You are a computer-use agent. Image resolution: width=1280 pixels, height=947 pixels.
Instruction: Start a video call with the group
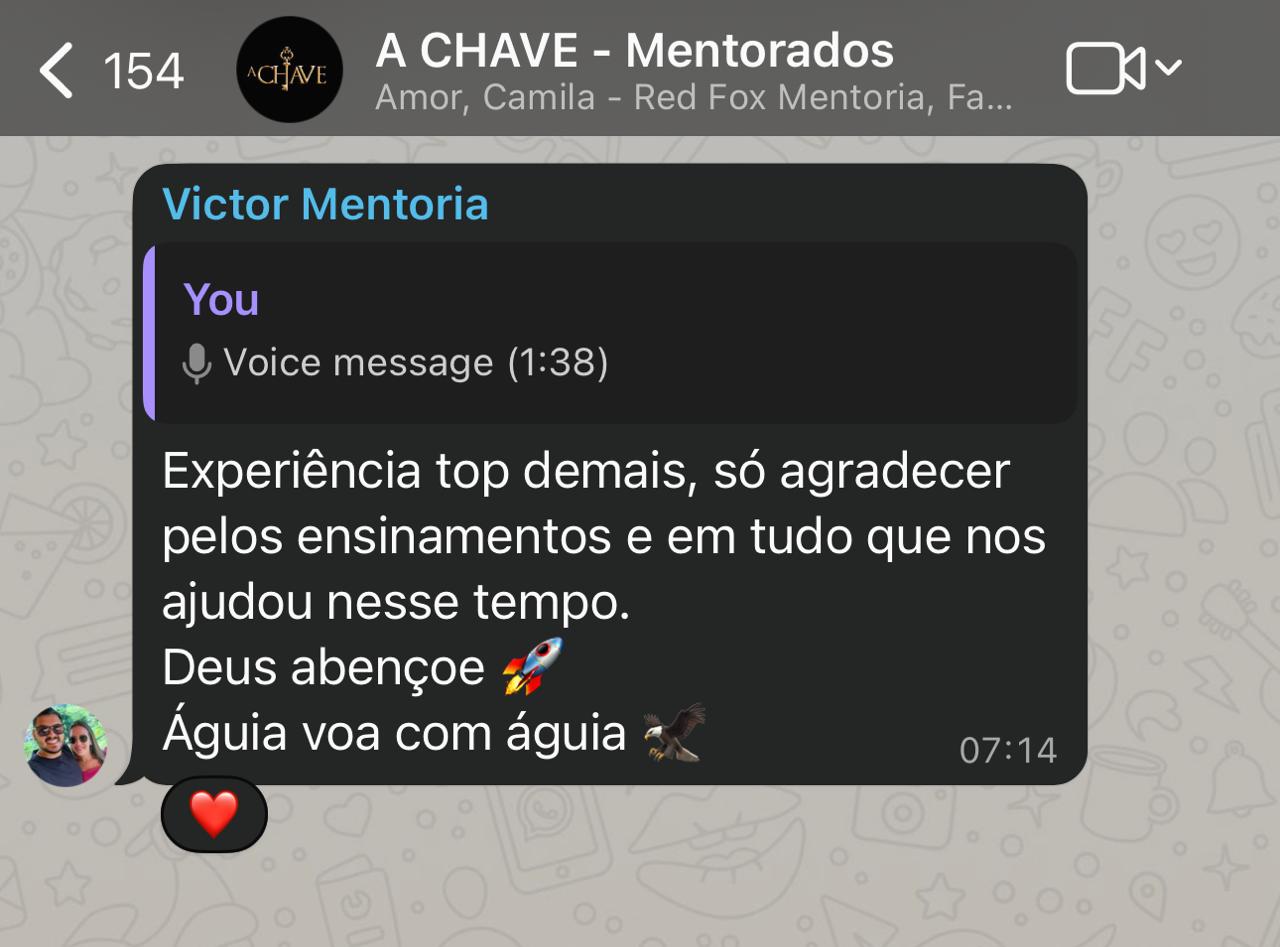coord(1106,70)
